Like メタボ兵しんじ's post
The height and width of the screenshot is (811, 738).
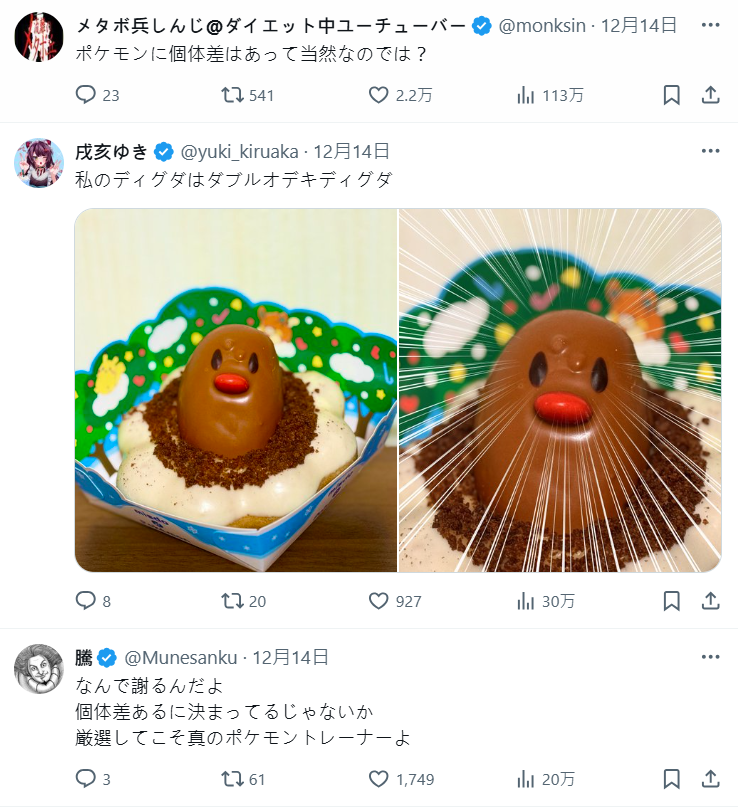pyautogui.click(x=379, y=95)
